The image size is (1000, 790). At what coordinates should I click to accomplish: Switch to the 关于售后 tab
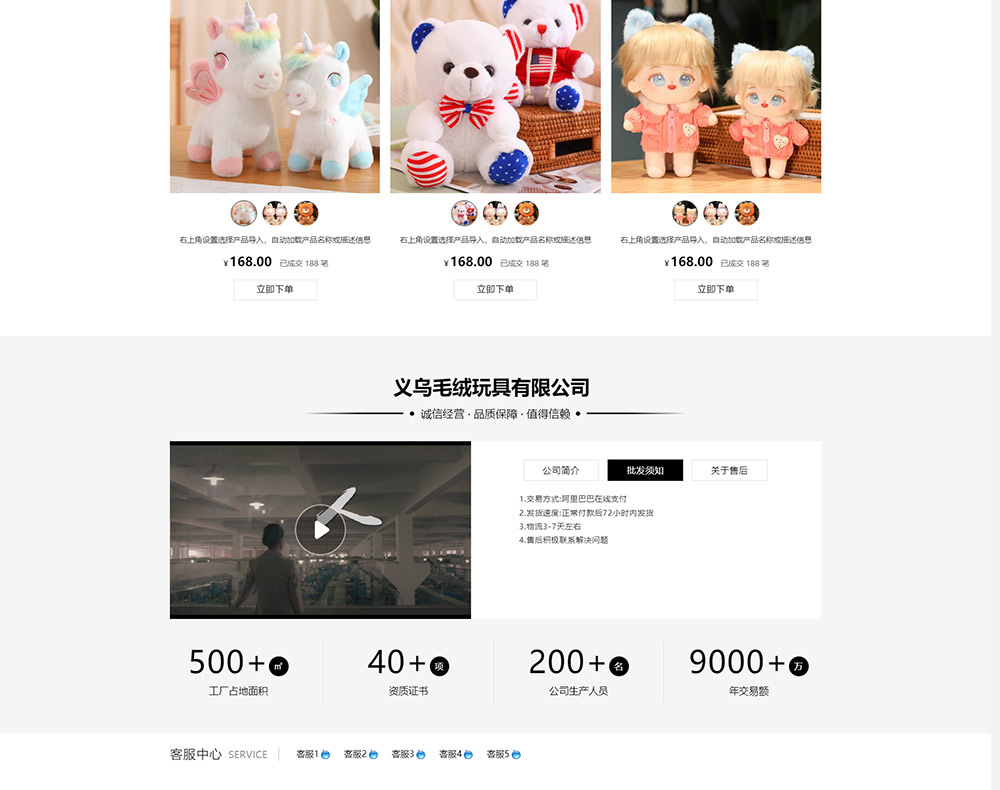tap(729, 470)
